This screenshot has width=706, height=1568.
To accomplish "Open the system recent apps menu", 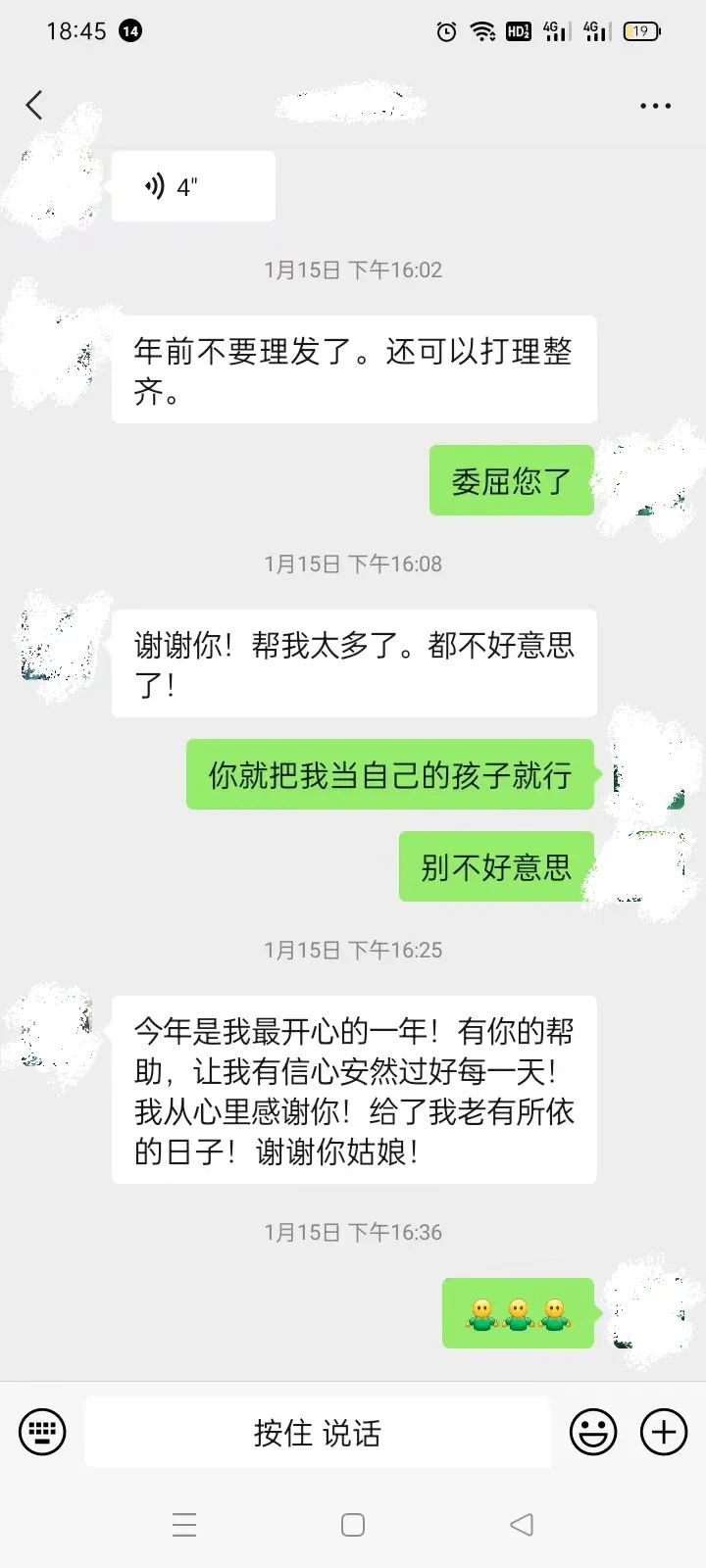I will [x=184, y=1525].
